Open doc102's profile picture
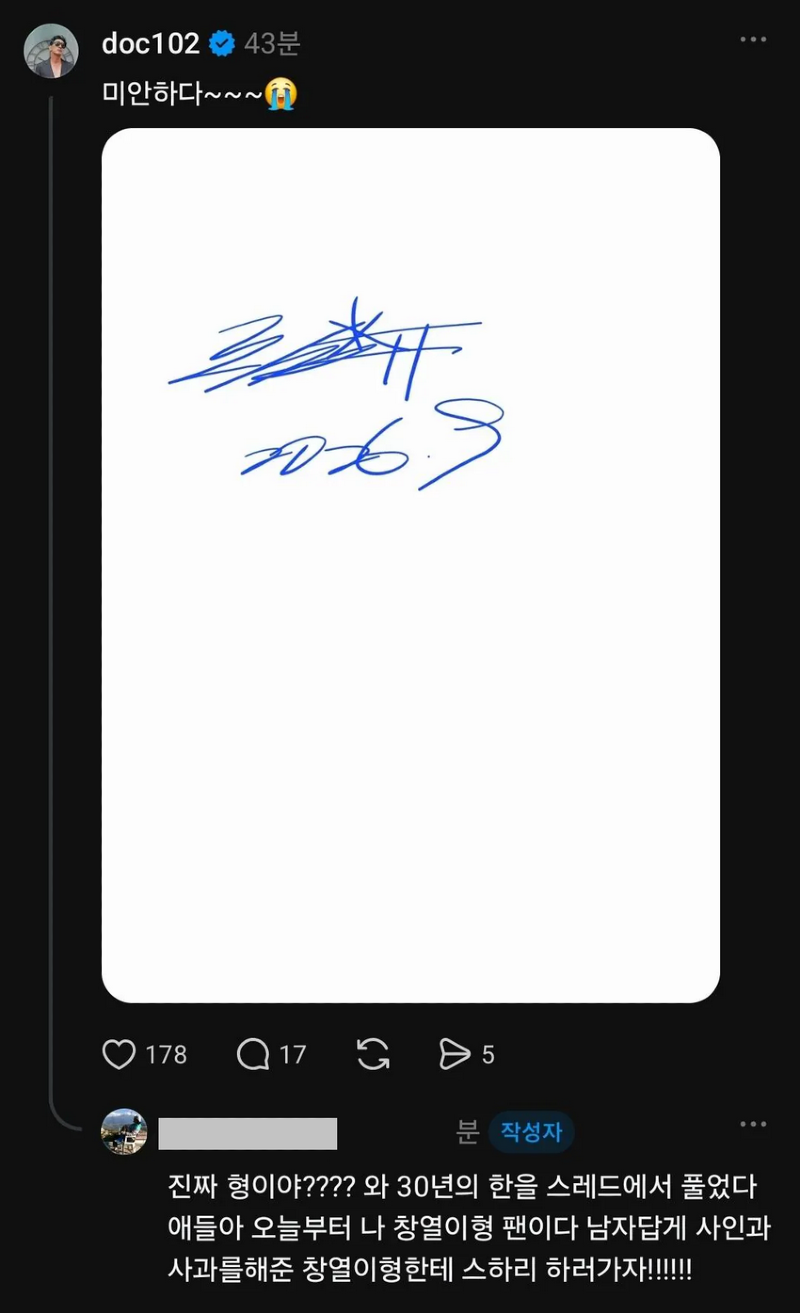800x1313 pixels. 51,51
